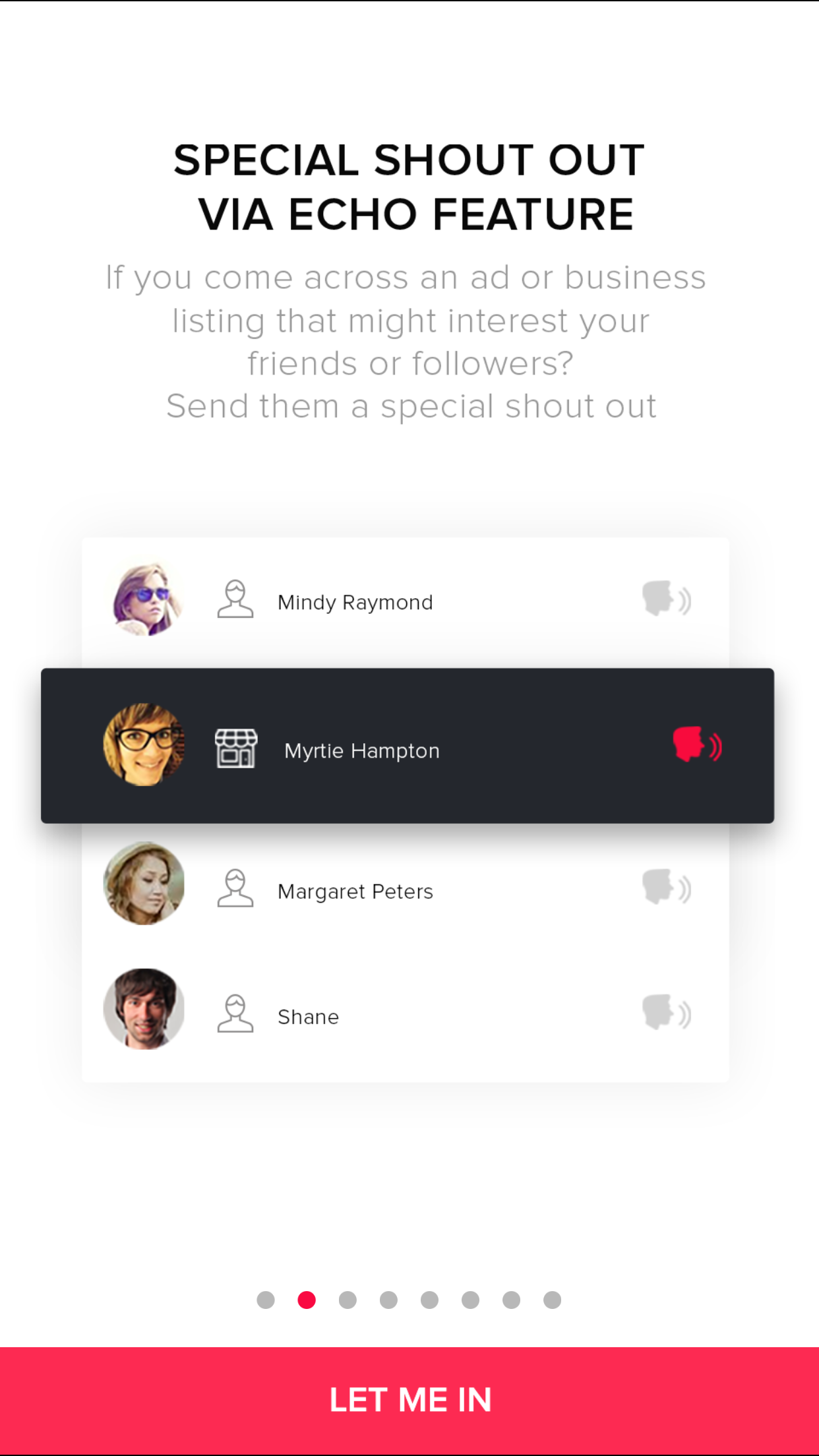Tap the LET ME IN button

coord(409,1400)
